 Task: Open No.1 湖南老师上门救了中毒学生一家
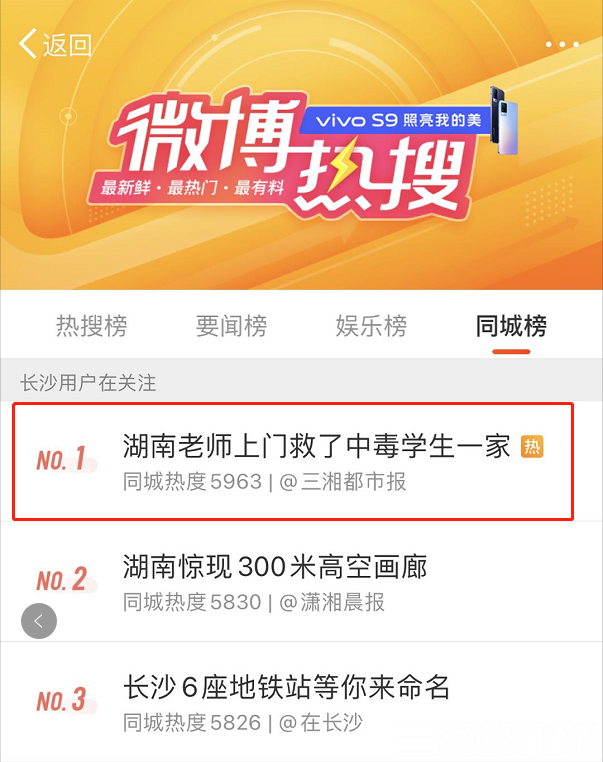click(x=316, y=447)
